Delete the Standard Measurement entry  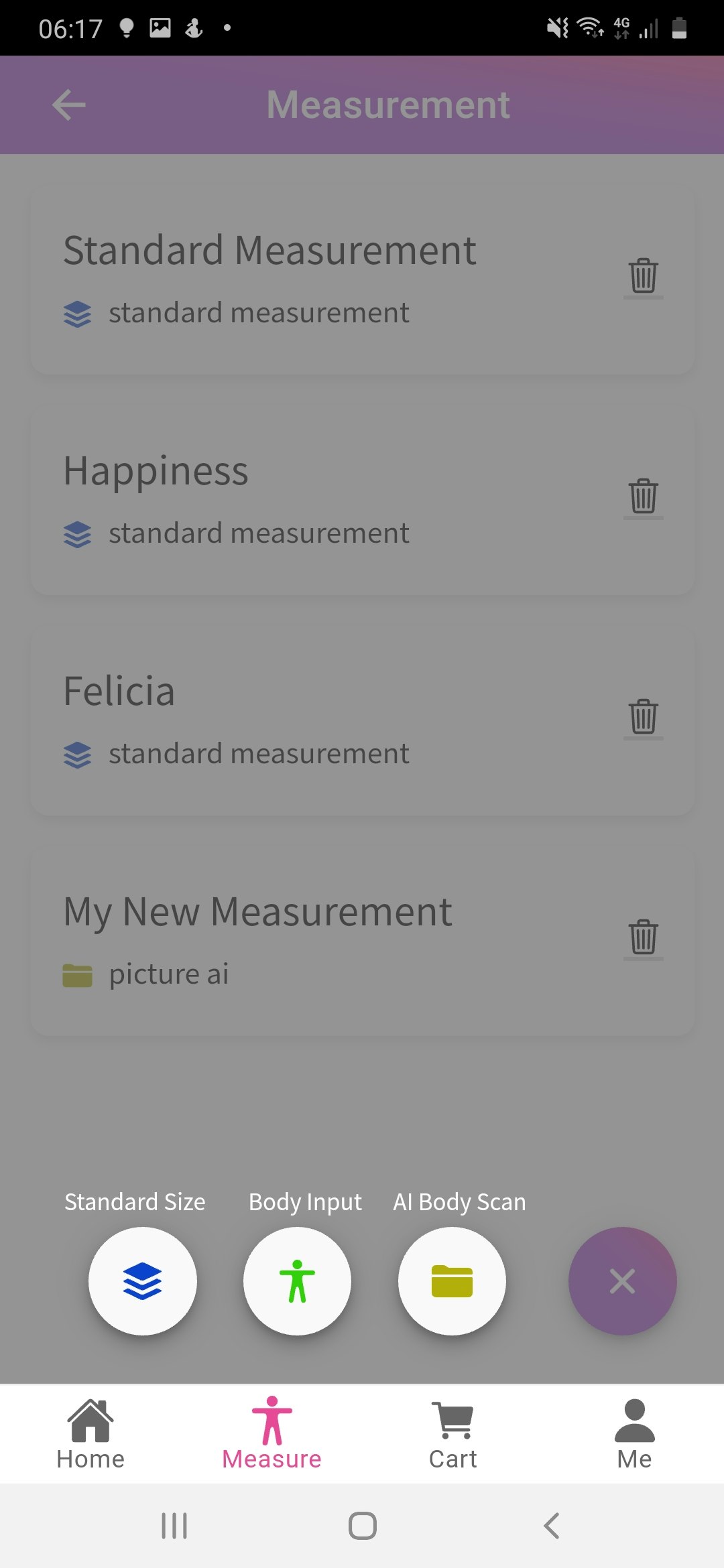643,276
